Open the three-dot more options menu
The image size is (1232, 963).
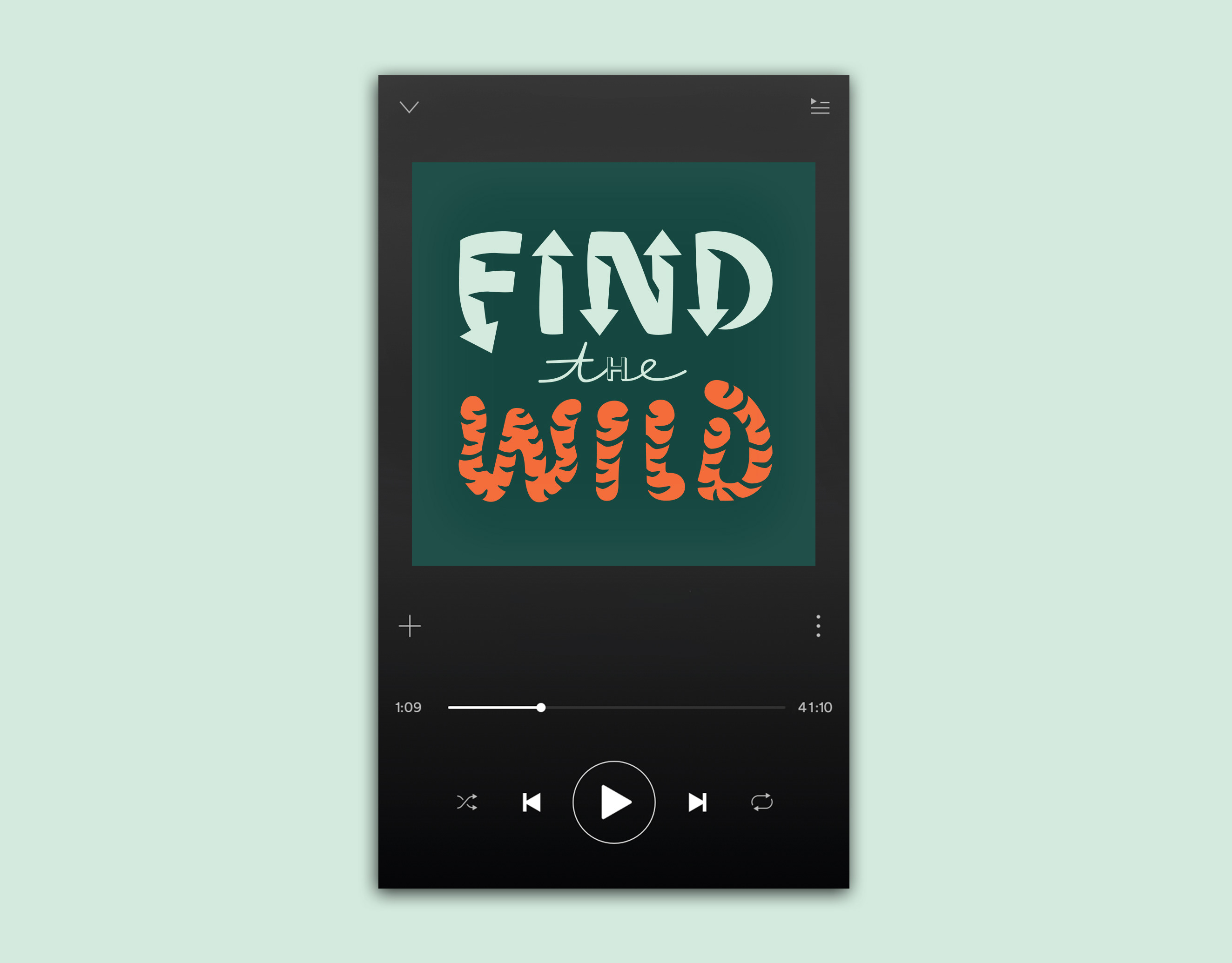point(818,626)
